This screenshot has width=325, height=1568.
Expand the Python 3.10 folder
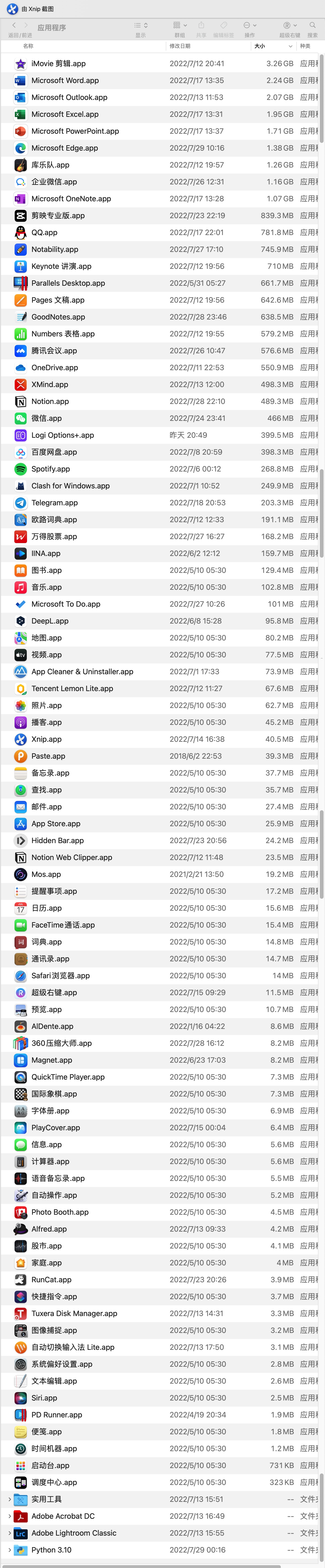pos(9,1550)
